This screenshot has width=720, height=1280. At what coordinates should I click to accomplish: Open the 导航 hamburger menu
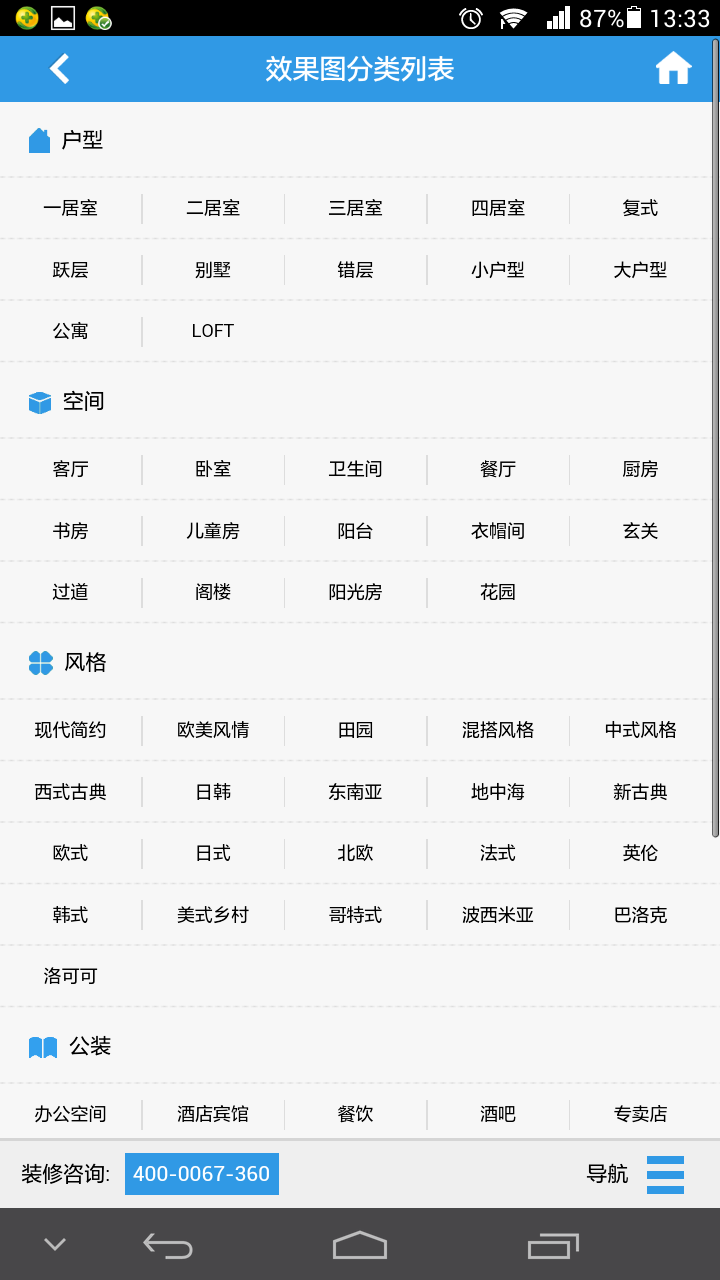click(x=665, y=1174)
